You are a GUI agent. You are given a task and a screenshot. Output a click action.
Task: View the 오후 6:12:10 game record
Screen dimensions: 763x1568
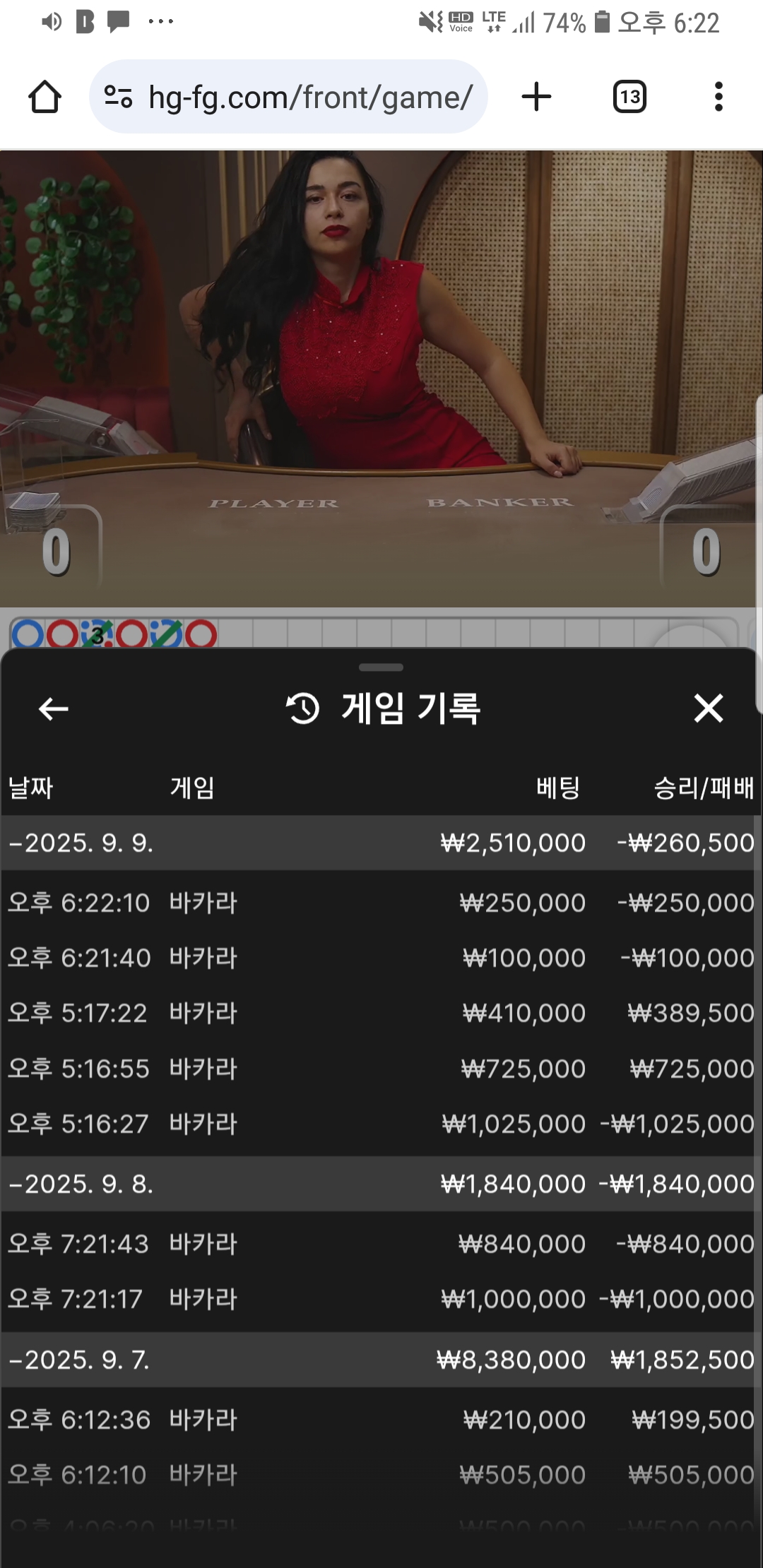click(381, 1475)
